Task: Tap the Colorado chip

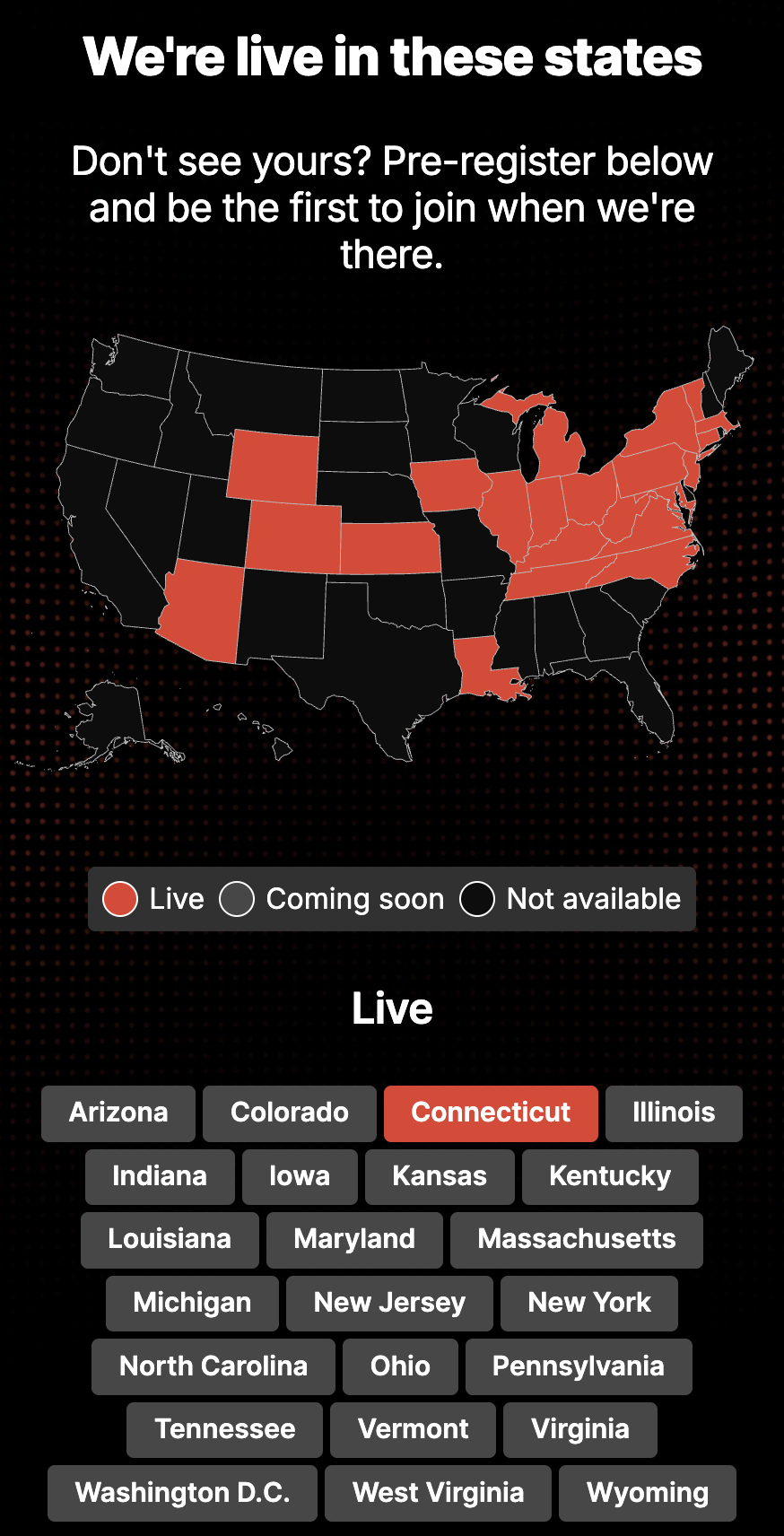Action: 289,1113
